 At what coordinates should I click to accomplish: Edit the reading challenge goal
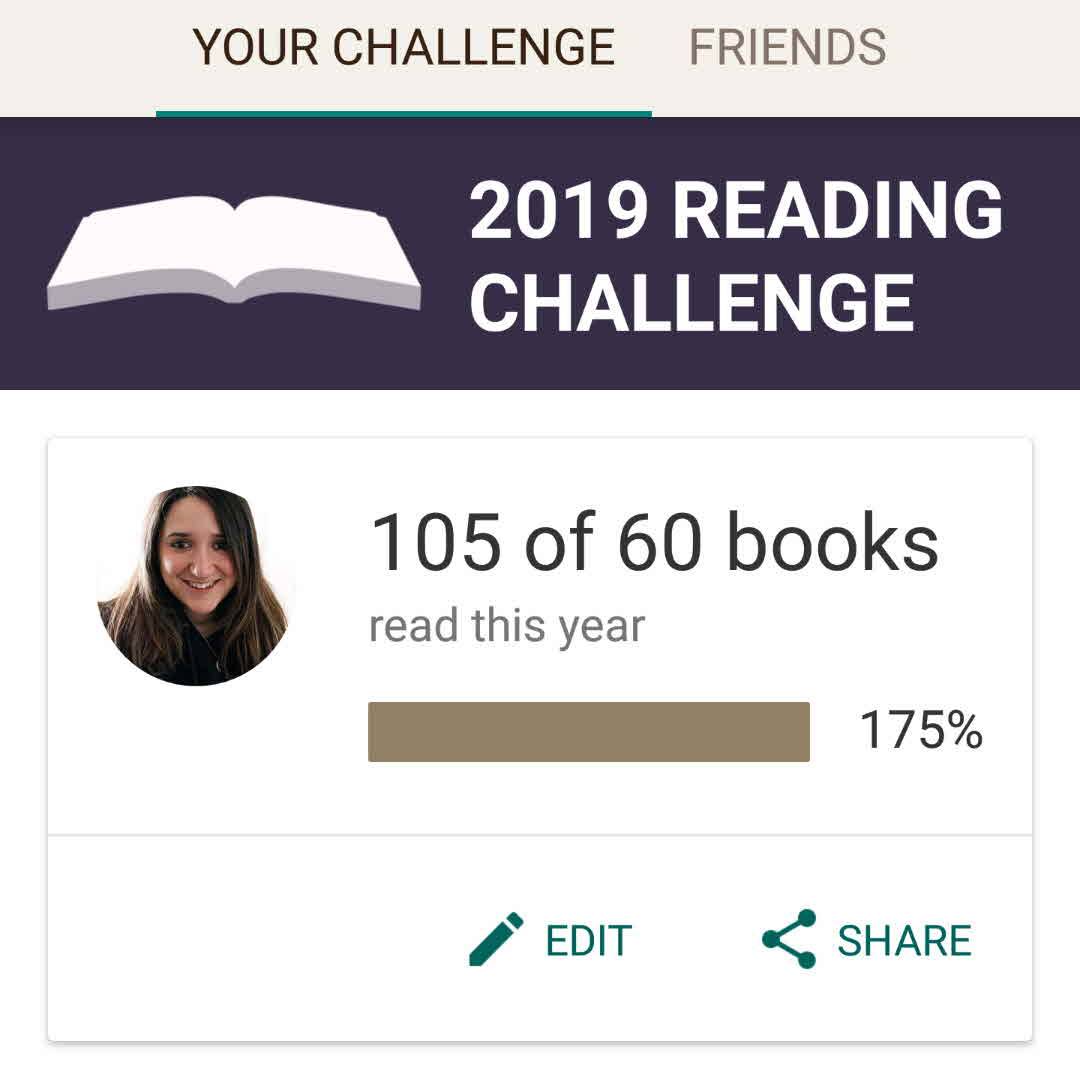(551, 940)
